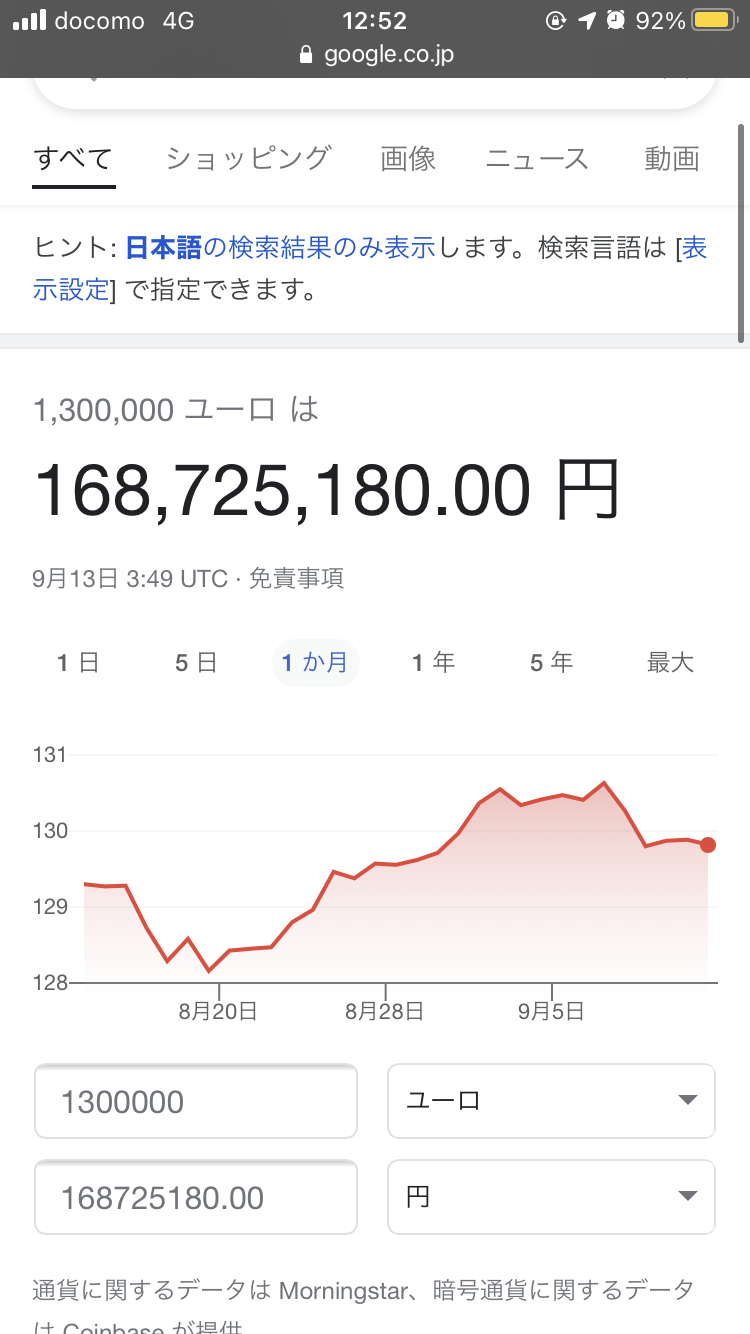Select the 1か月 chart range
The width and height of the screenshot is (750, 1334).
click(x=315, y=662)
